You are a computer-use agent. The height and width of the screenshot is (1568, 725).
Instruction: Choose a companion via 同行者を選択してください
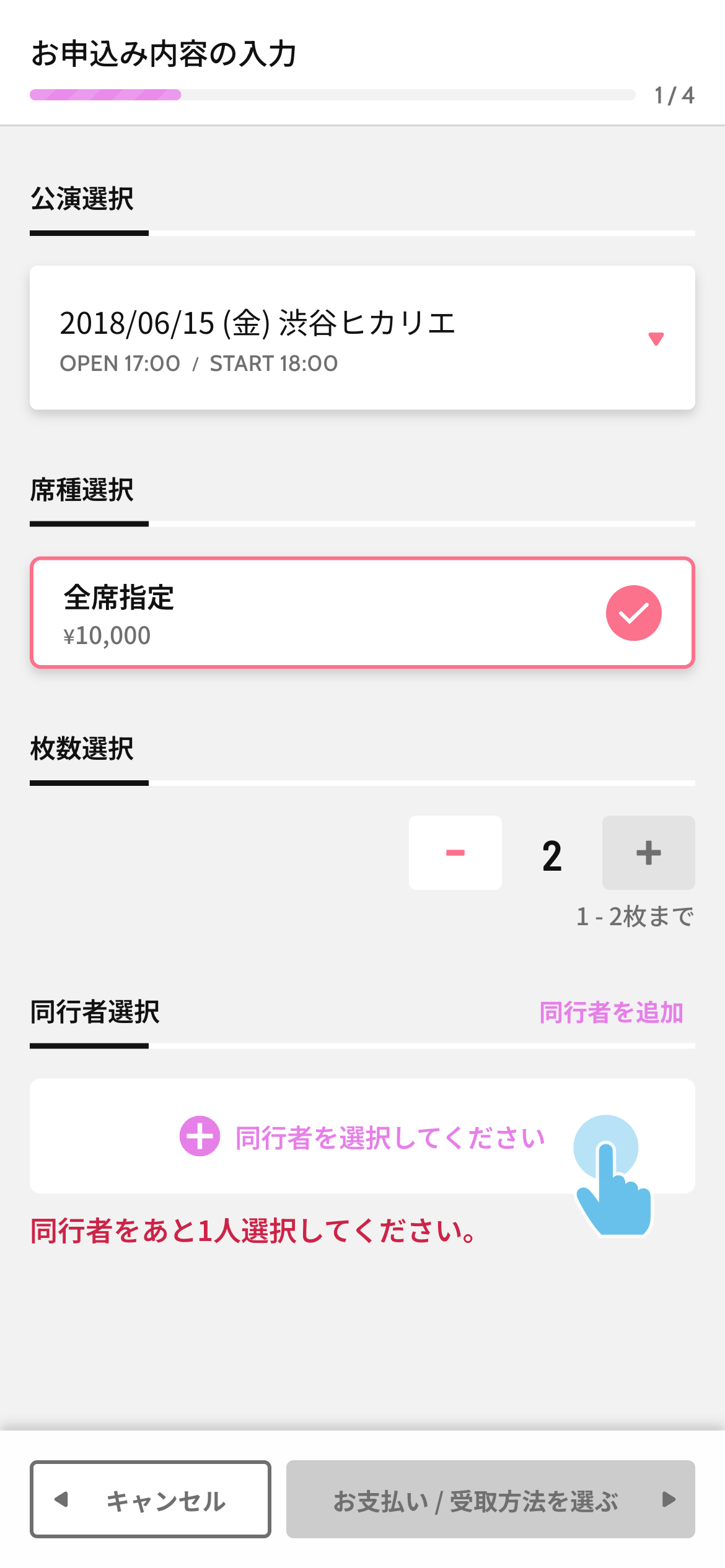(x=362, y=1136)
